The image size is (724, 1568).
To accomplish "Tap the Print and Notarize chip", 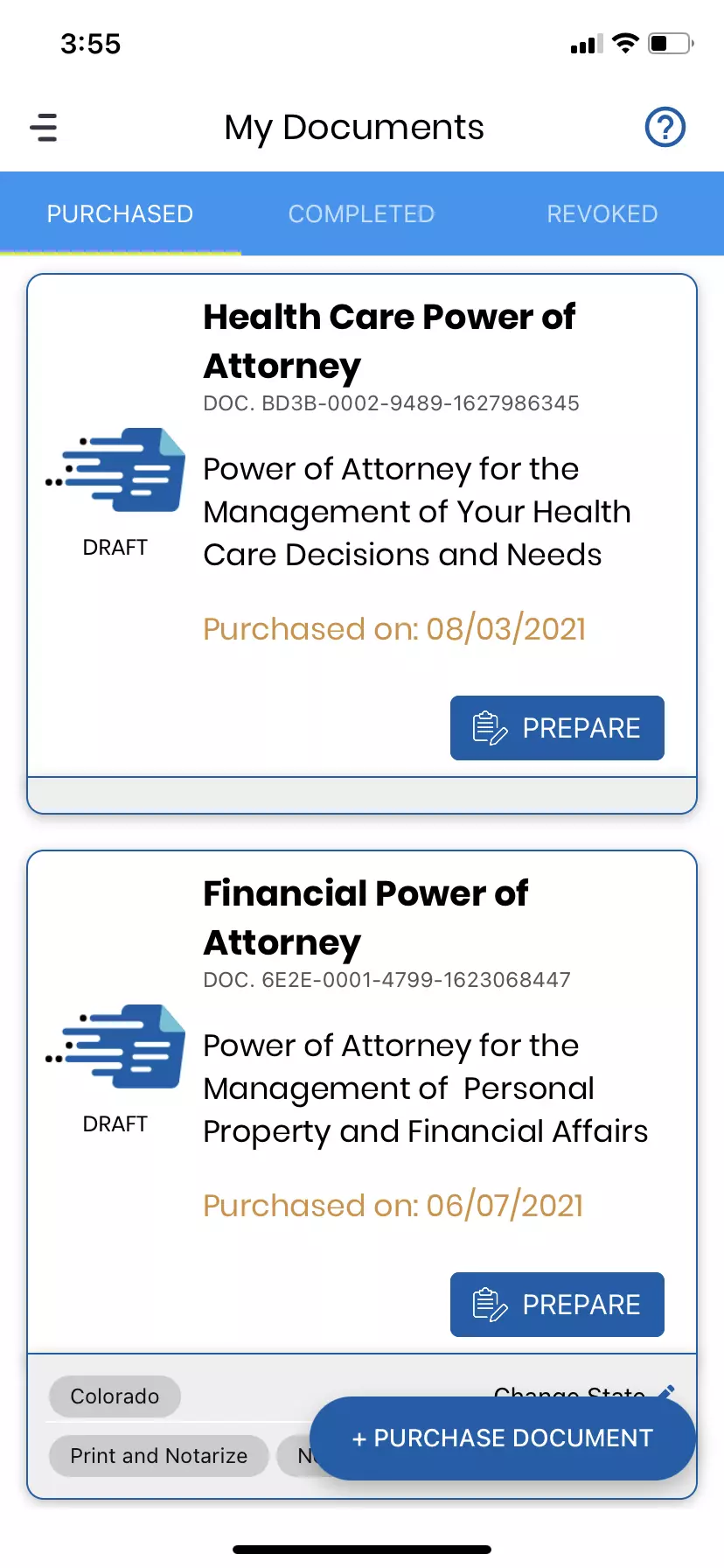I will tap(159, 1456).
